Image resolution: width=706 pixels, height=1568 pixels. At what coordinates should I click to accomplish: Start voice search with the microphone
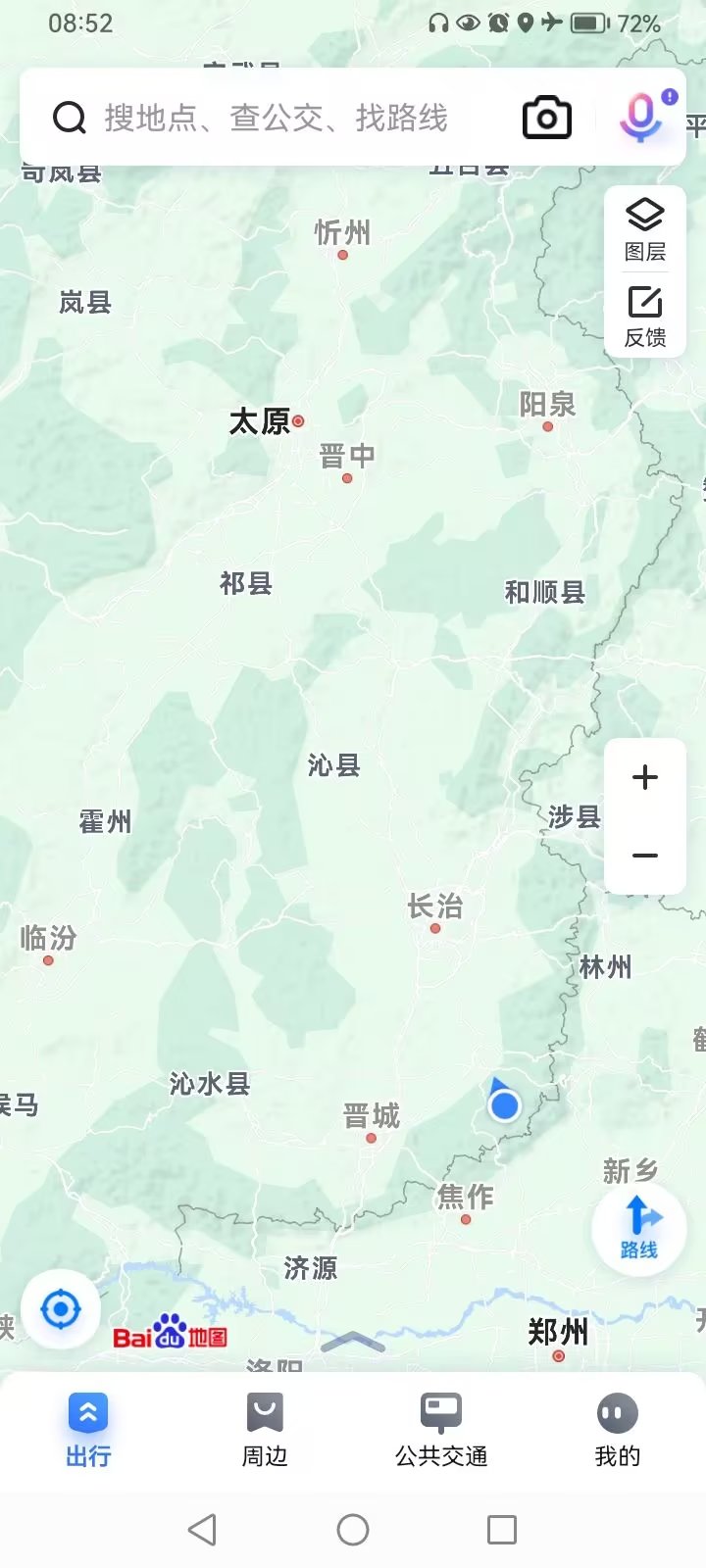pyautogui.click(x=640, y=119)
